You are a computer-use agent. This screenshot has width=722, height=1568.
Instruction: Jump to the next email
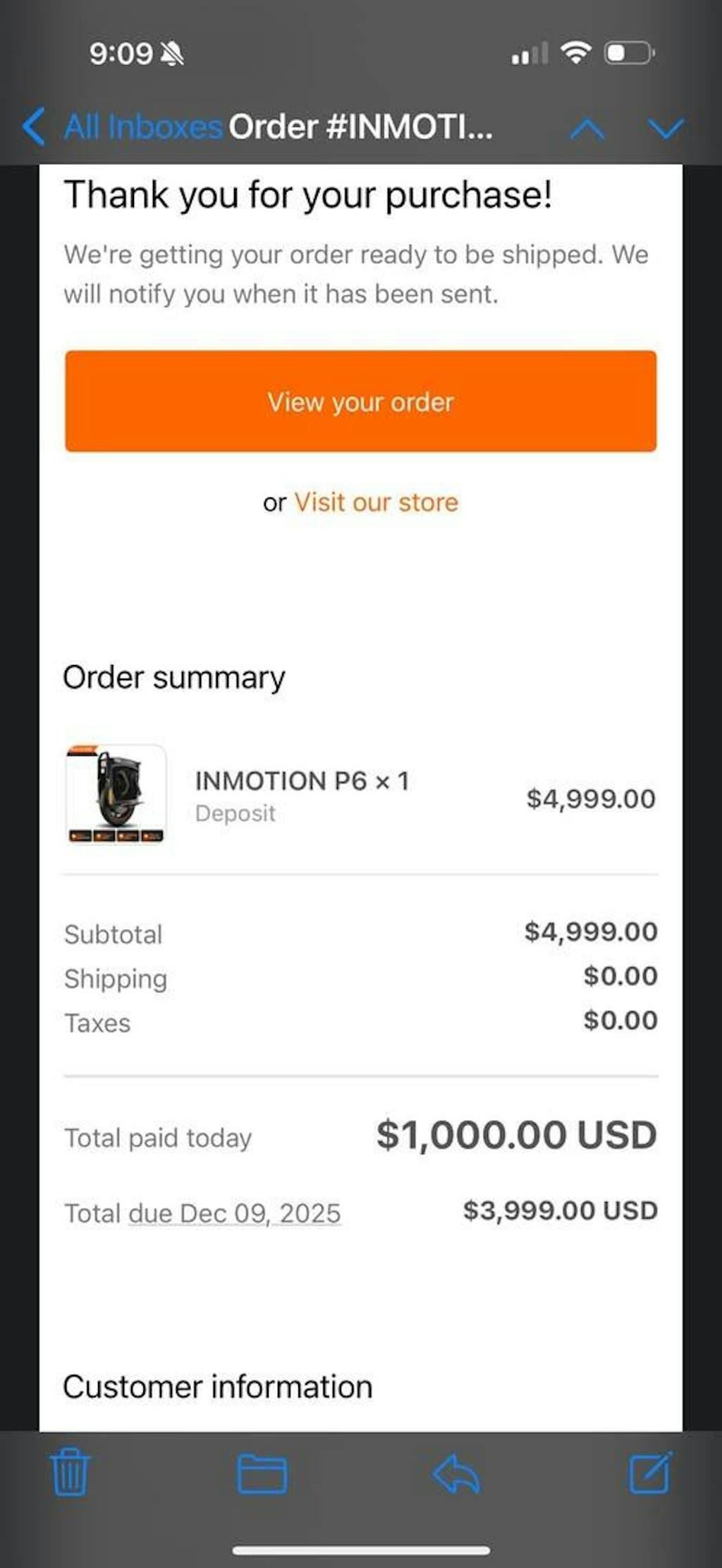click(x=665, y=128)
